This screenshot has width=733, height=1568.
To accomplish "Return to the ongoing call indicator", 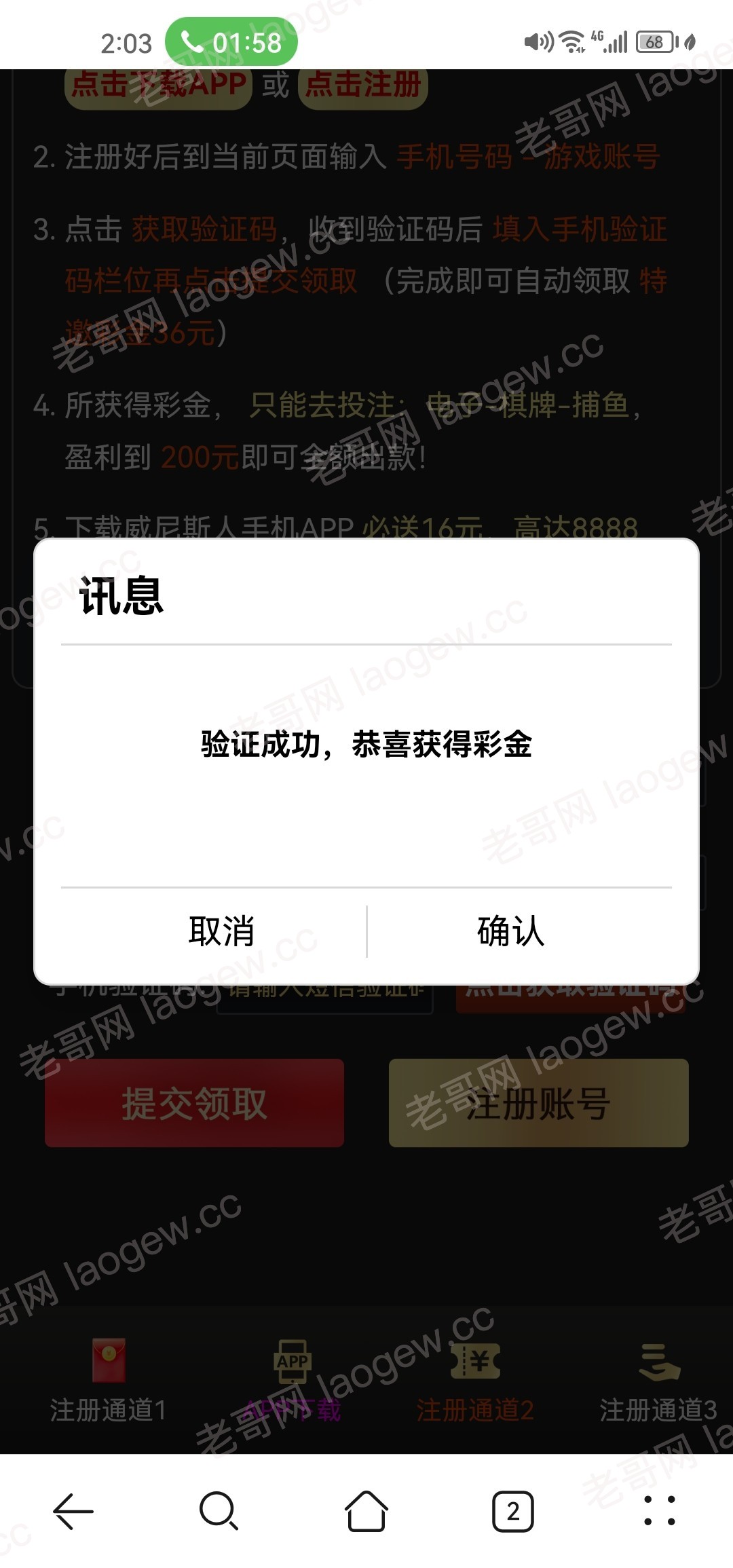I will [231, 42].
